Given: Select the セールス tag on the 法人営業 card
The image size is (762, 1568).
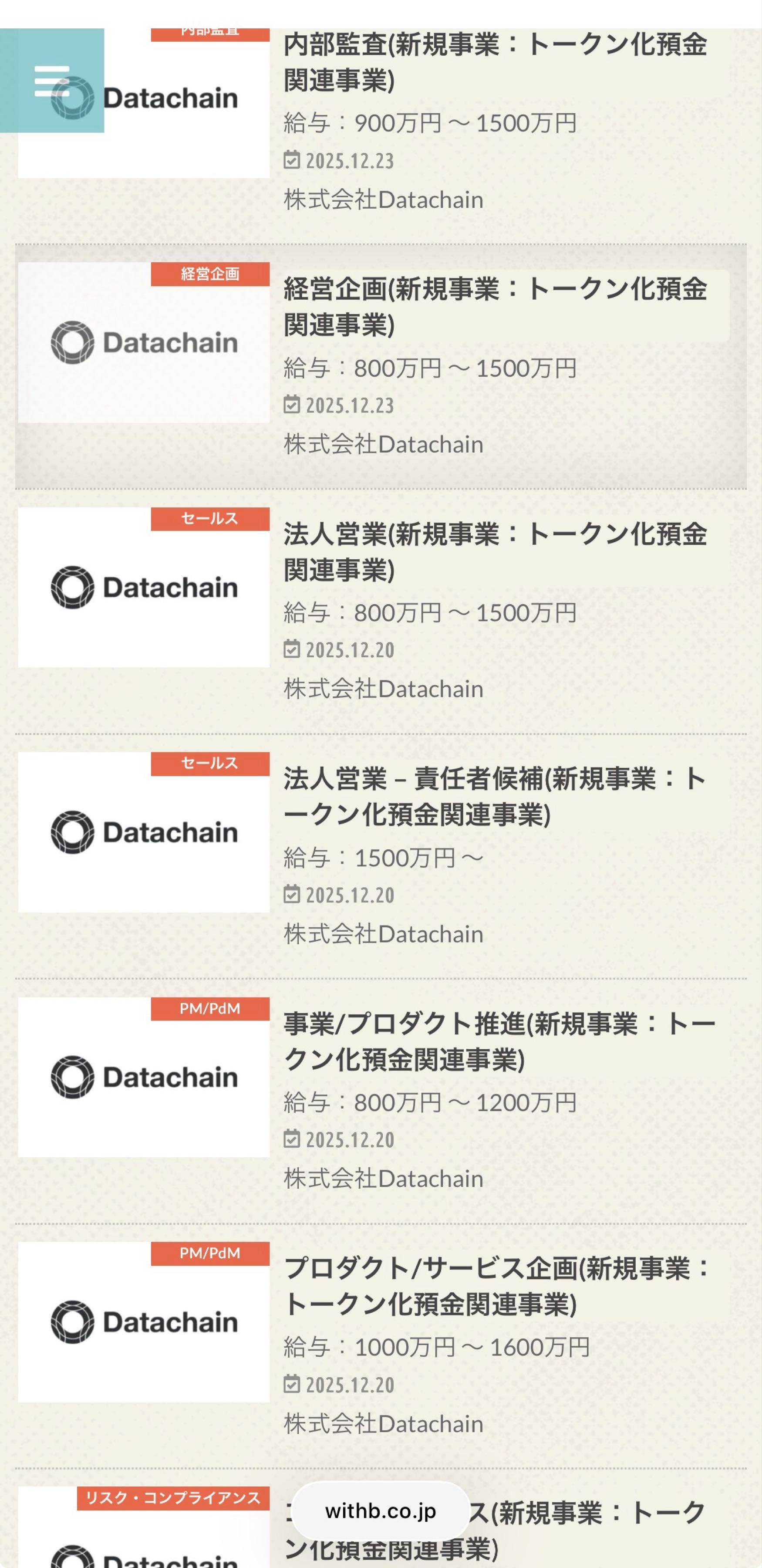Looking at the screenshot, I should click(209, 520).
